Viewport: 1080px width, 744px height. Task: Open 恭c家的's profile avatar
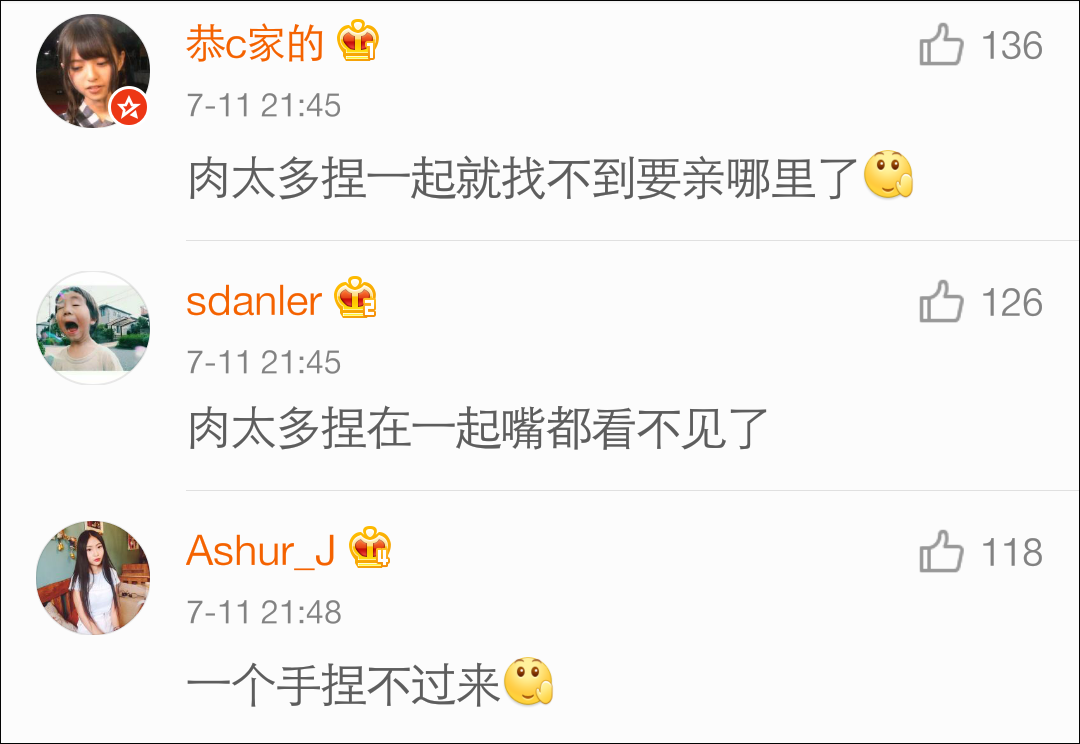coord(93,72)
